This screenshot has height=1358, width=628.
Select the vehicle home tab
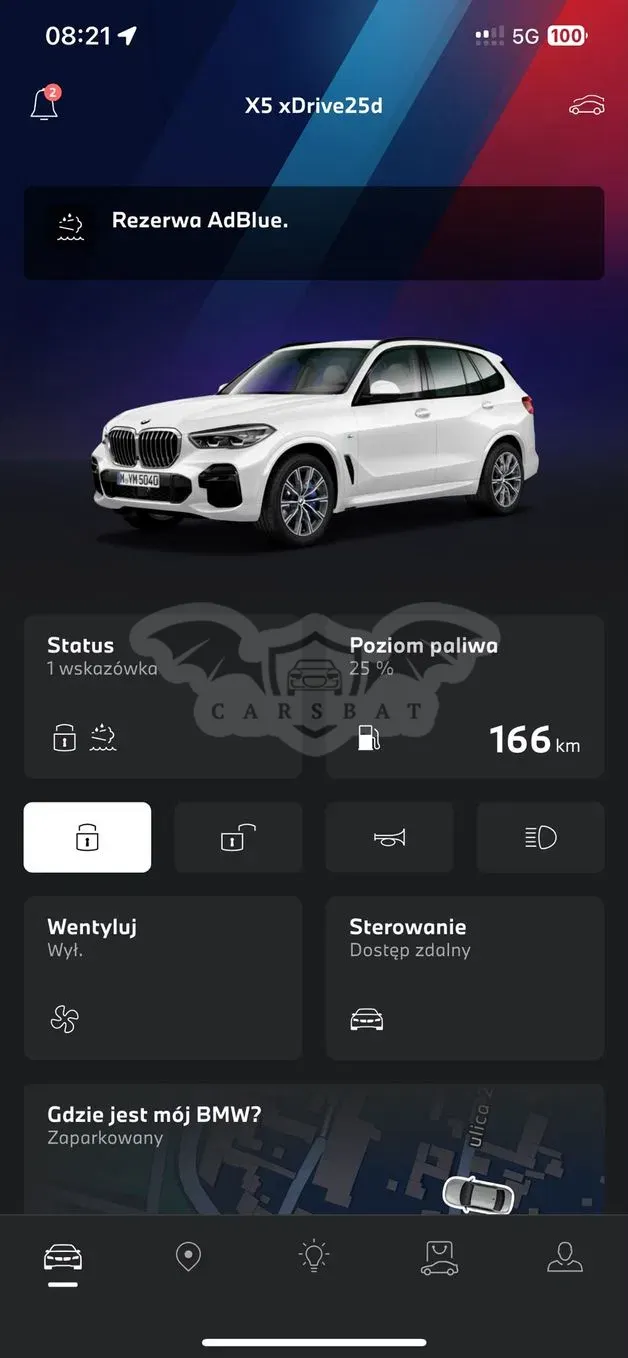click(x=63, y=1259)
